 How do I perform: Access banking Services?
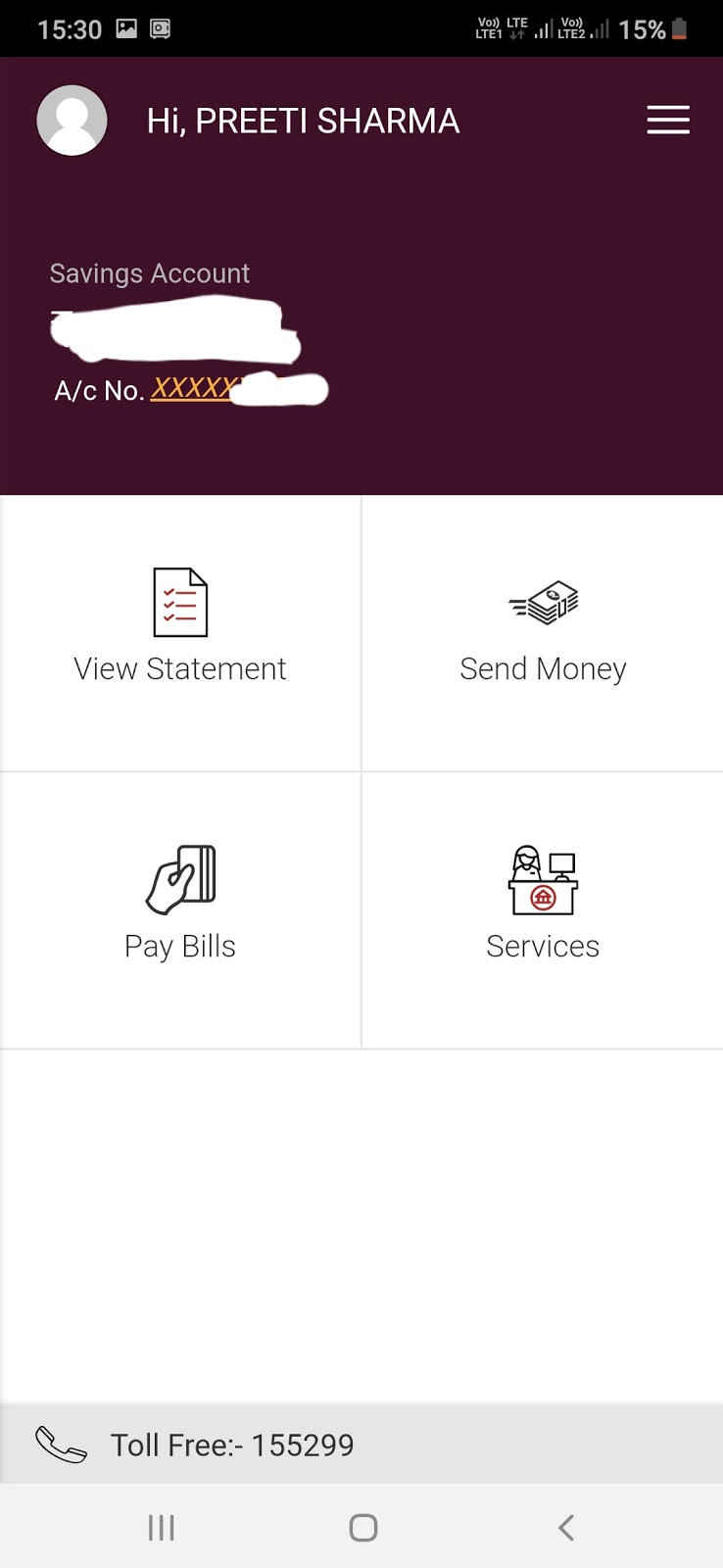pos(543,946)
